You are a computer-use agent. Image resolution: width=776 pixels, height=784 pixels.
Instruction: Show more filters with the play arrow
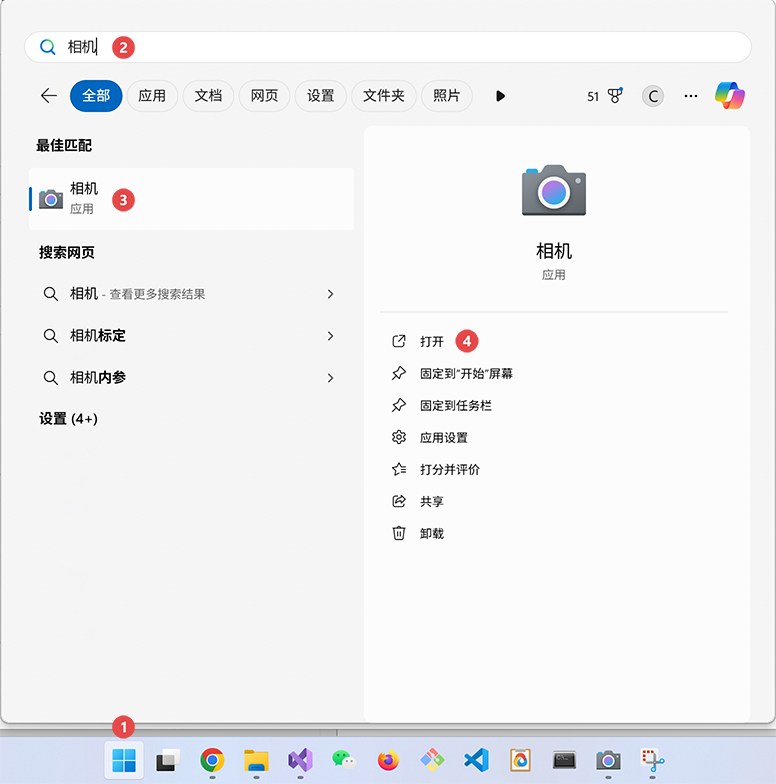pos(500,96)
